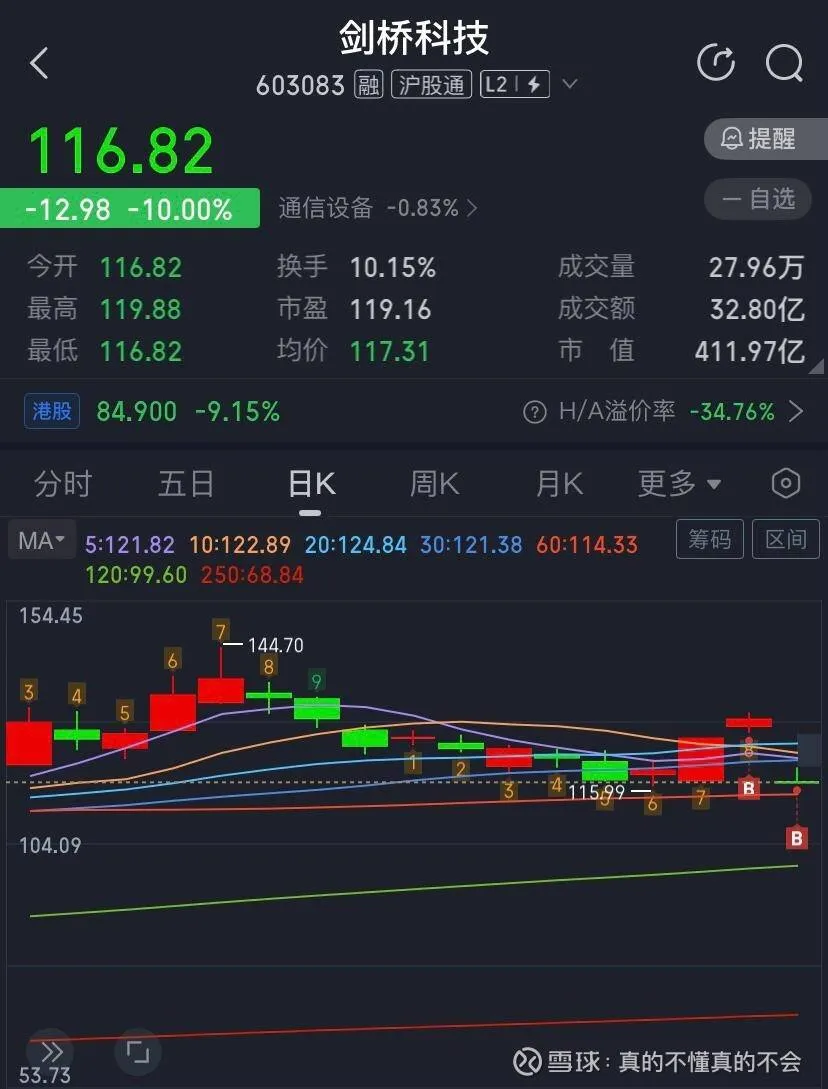Set a price alert with 提醒
828x1089 pixels.
point(765,139)
